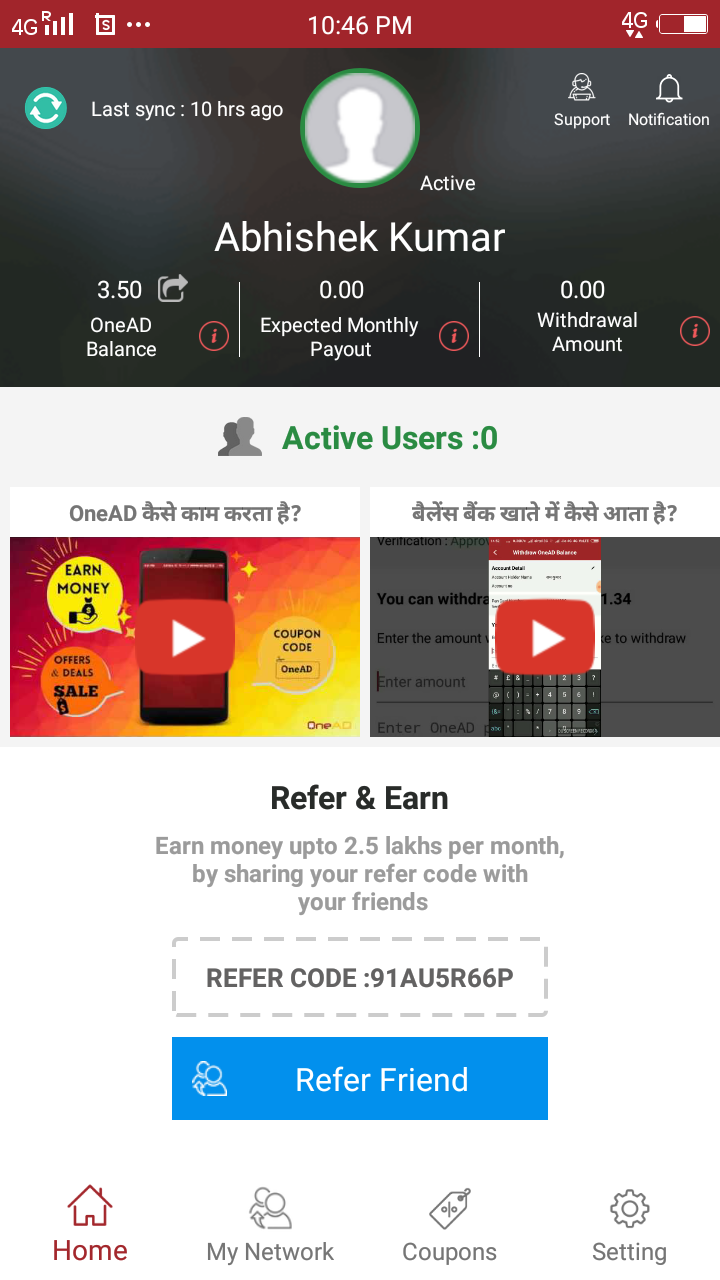View info about Withdrawal Amount

click(x=694, y=331)
